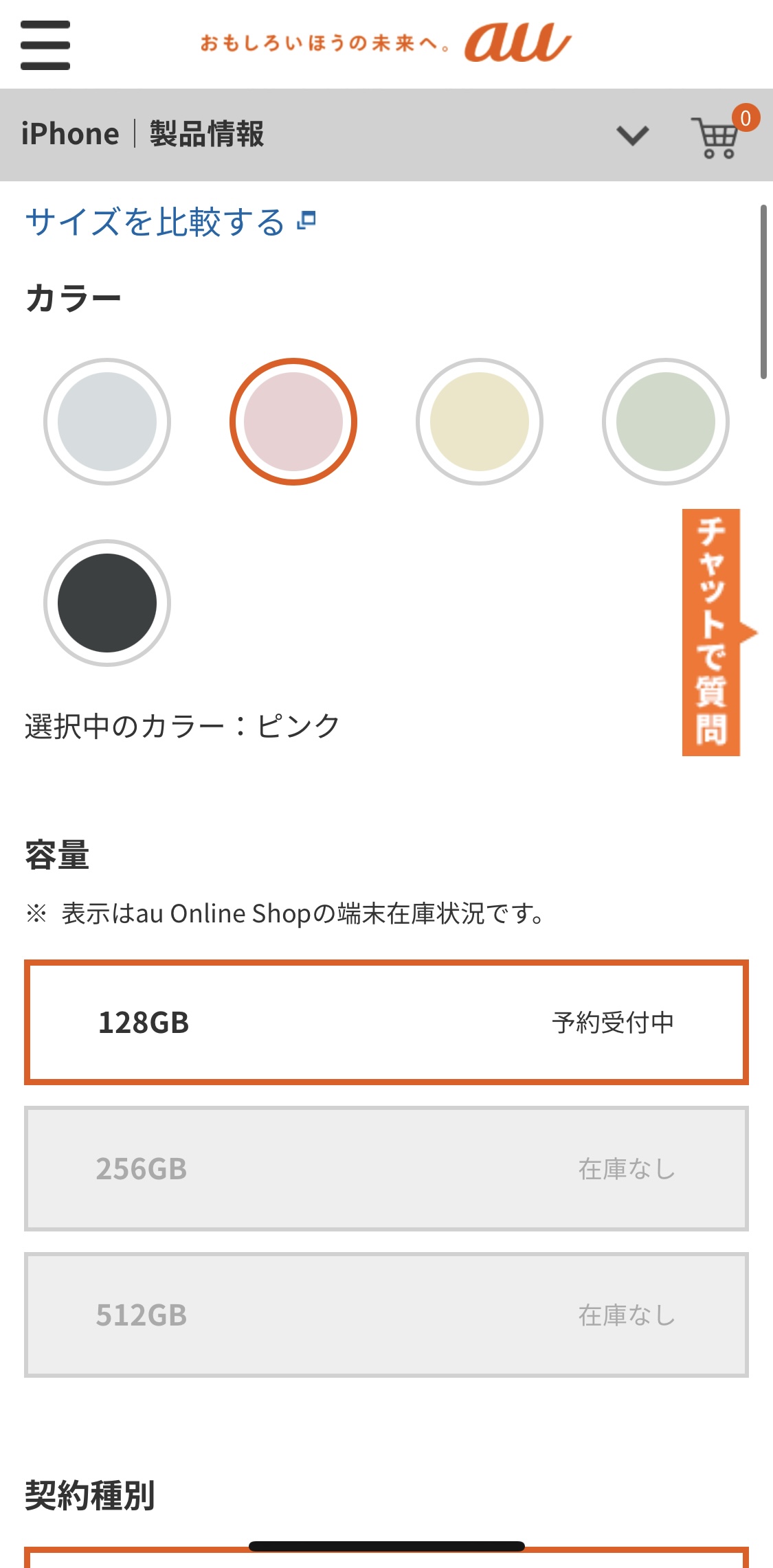
Task: Pick the green color swatch
Action: tap(666, 422)
